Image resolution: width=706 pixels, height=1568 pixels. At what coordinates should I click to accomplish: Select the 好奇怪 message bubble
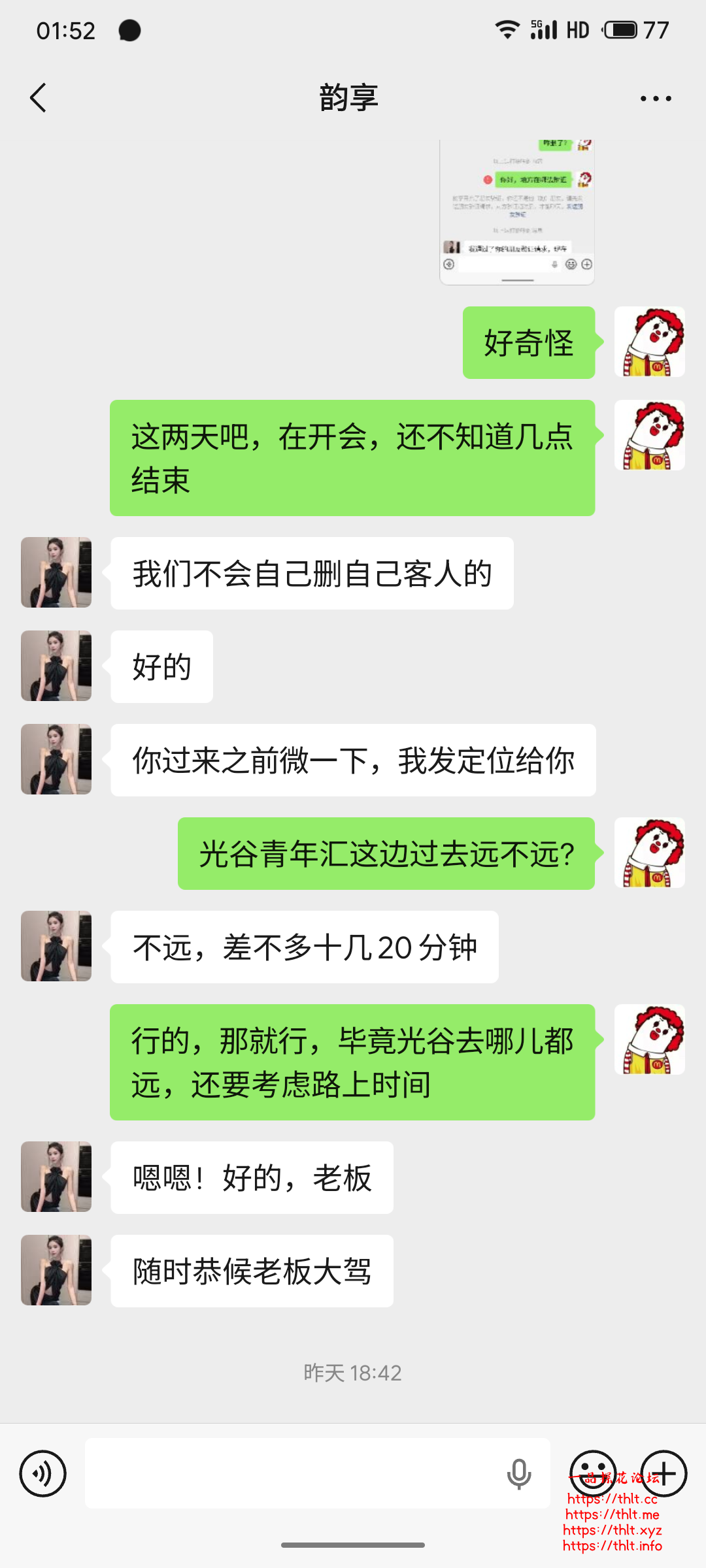pyautogui.click(x=529, y=344)
